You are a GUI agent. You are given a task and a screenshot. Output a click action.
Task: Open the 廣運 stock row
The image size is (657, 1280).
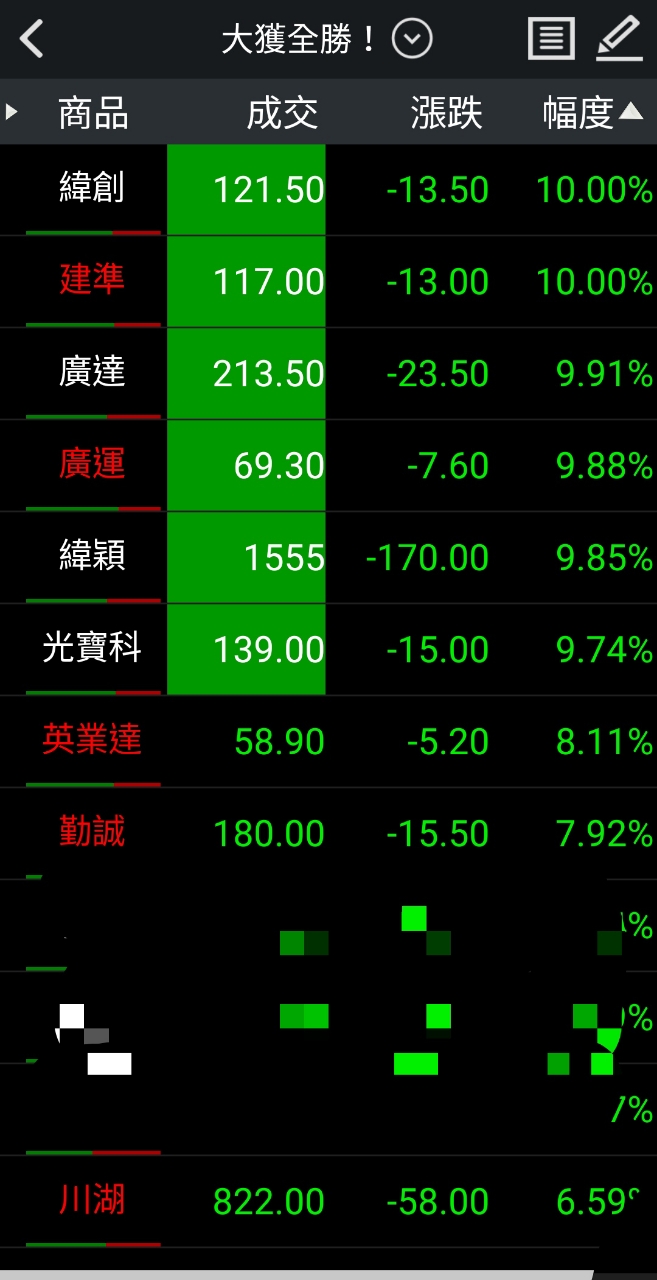(x=328, y=466)
